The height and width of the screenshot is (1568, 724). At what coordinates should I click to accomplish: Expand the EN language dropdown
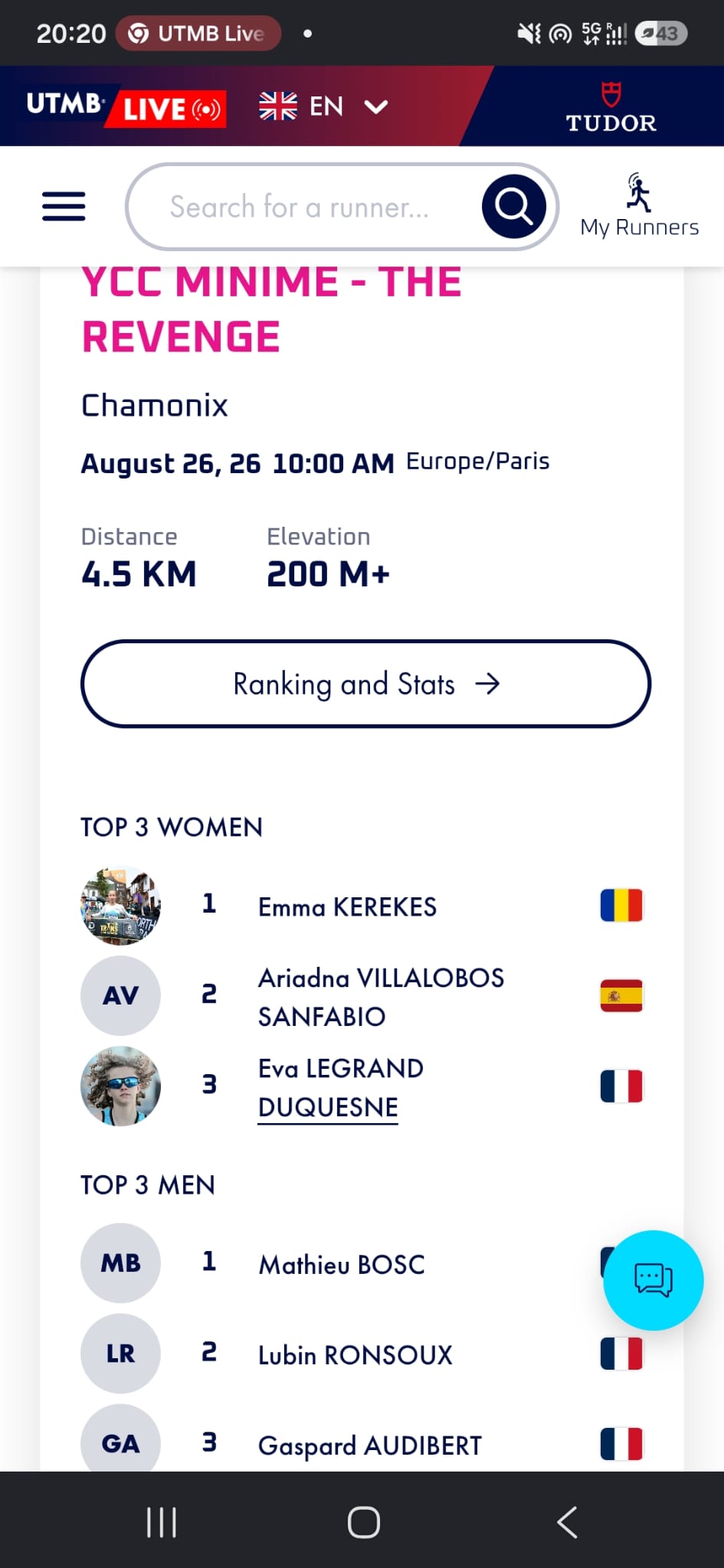point(323,106)
